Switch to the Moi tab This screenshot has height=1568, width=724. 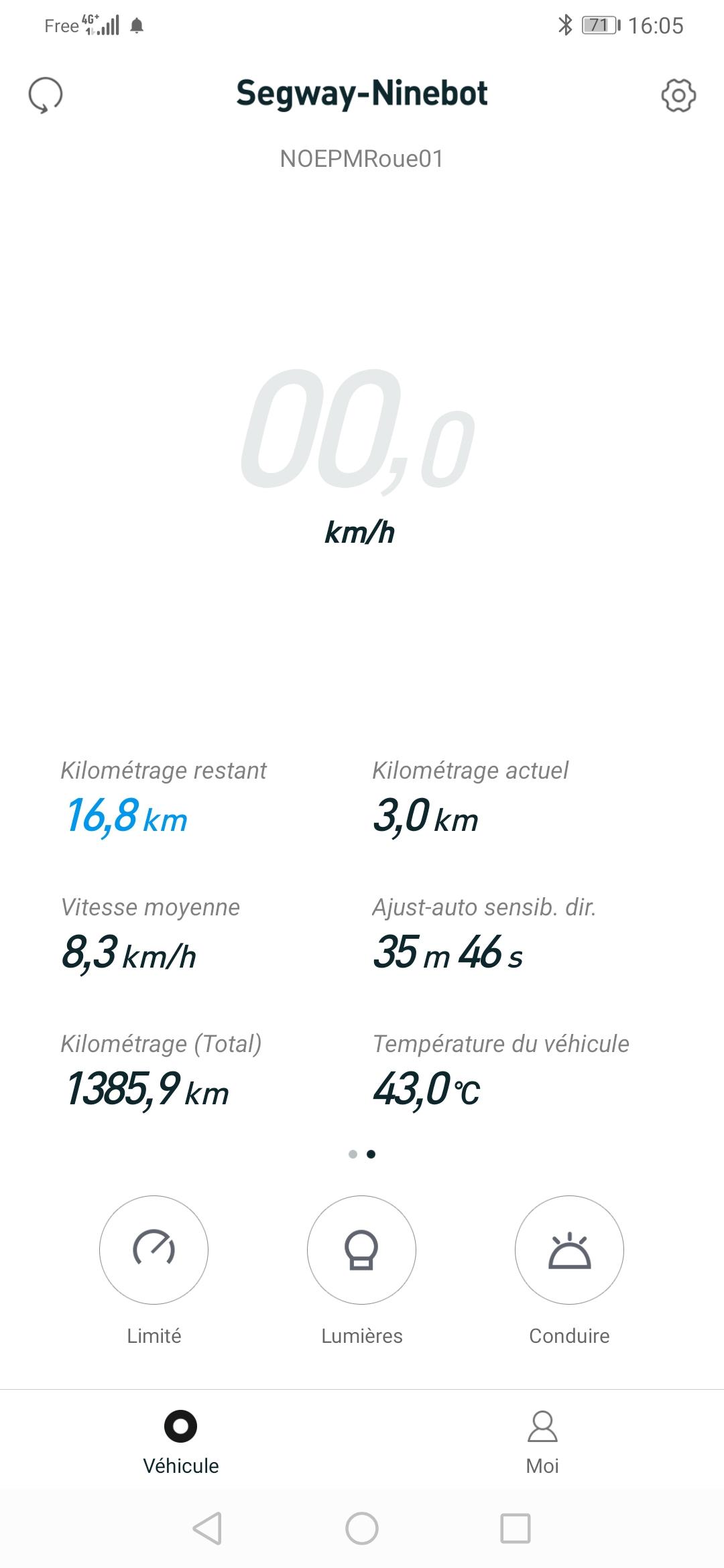(542, 1442)
